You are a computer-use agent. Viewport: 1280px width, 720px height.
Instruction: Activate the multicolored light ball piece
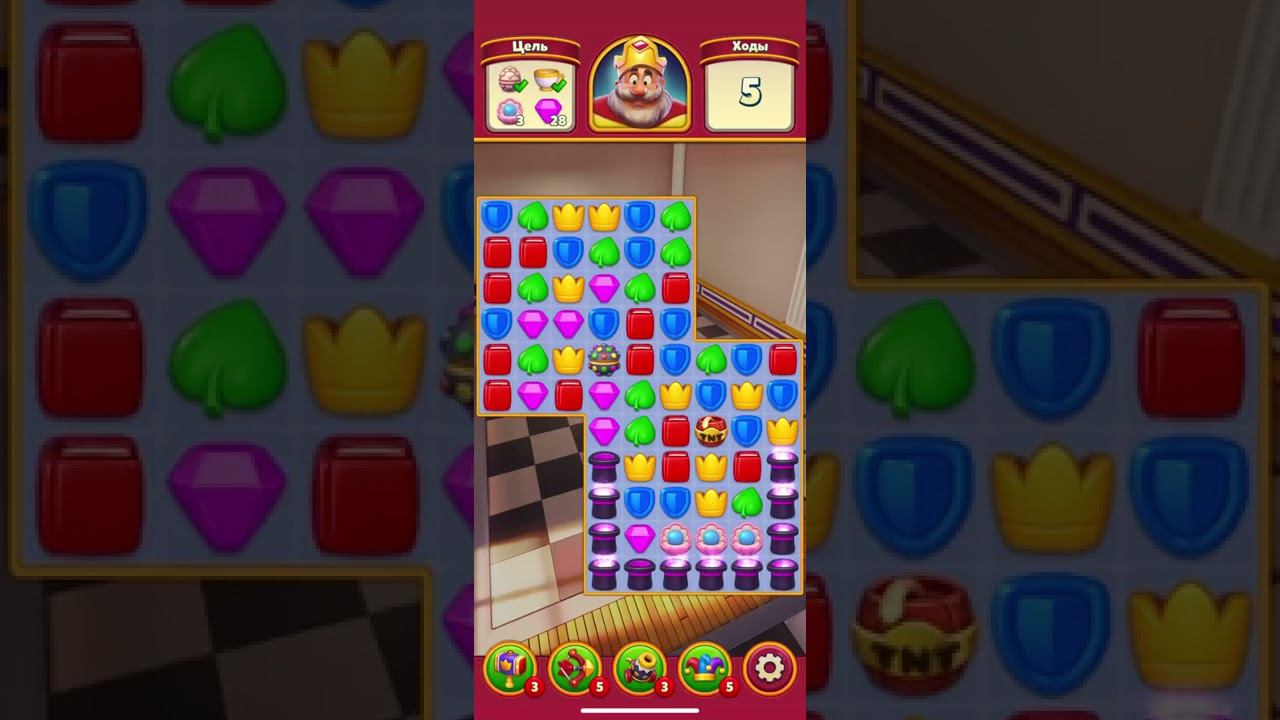pos(604,358)
